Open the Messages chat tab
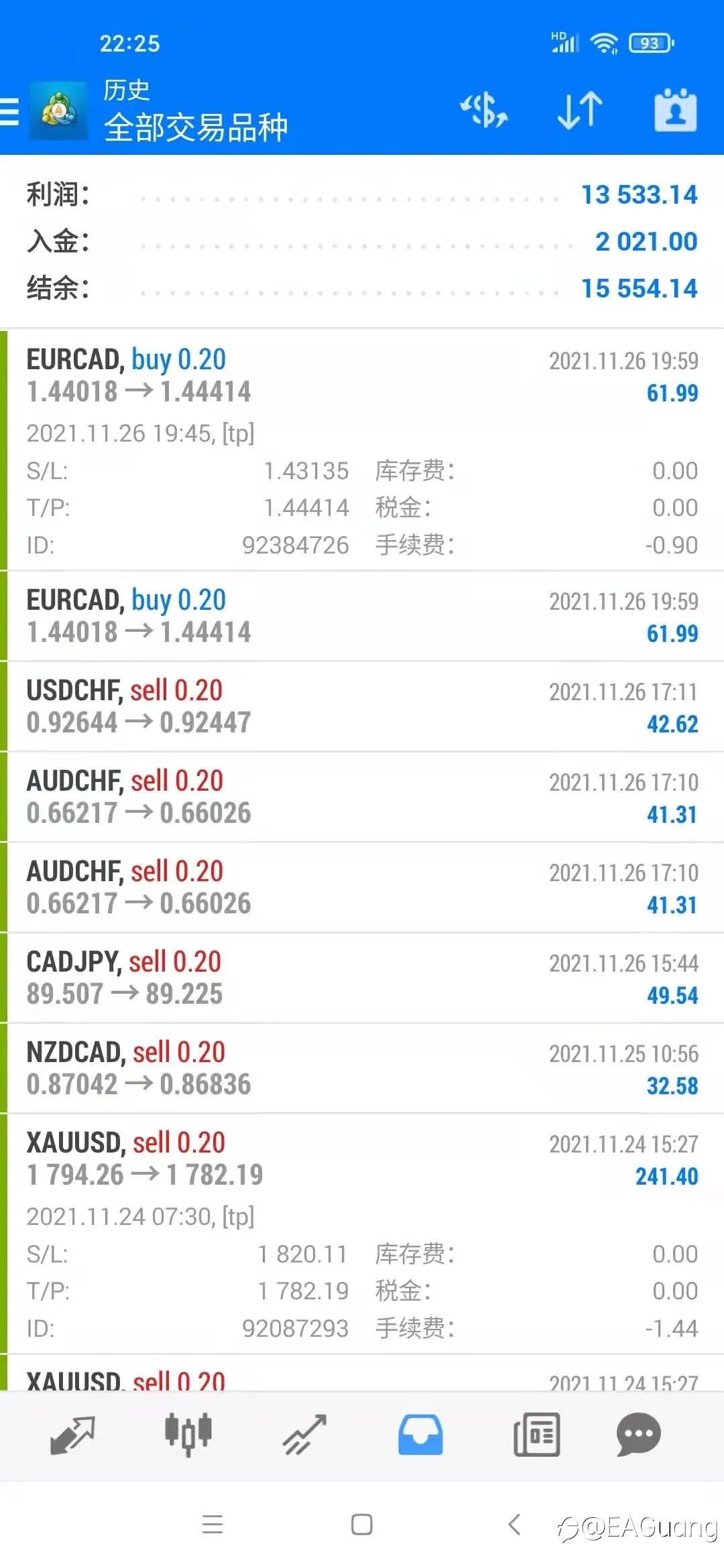This screenshot has width=724, height=1568. (639, 1435)
